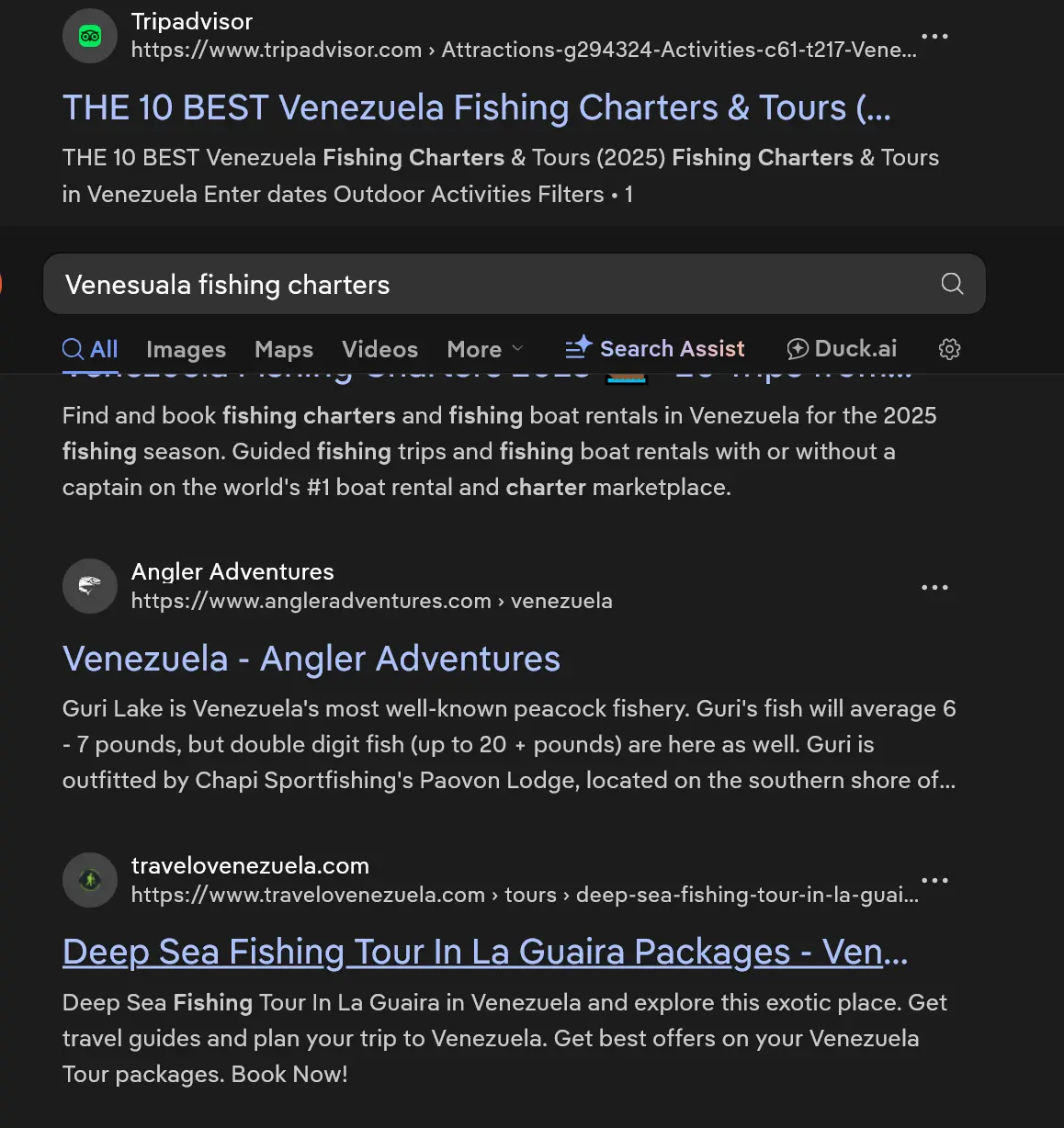Open the Tripadvisor Venezuela fishing charters result
The image size is (1064, 1128).
point(476,108)
